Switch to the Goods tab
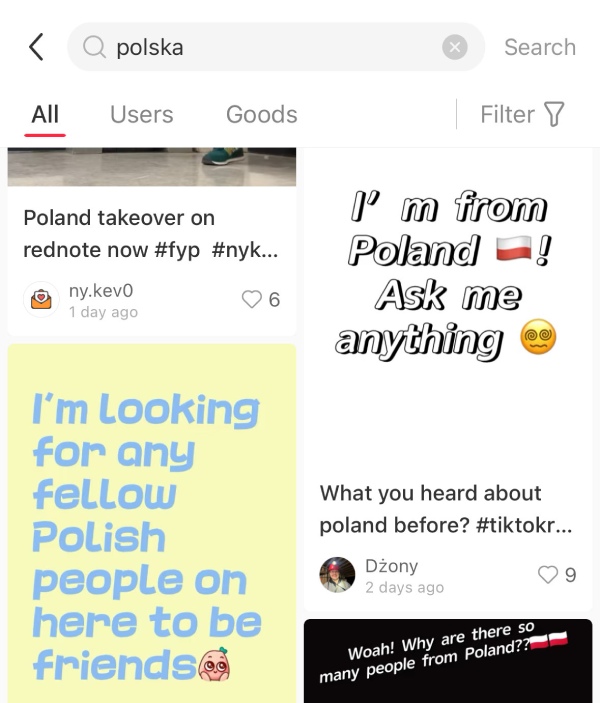This screenshot has width=600, height=703. coord(261,114)
